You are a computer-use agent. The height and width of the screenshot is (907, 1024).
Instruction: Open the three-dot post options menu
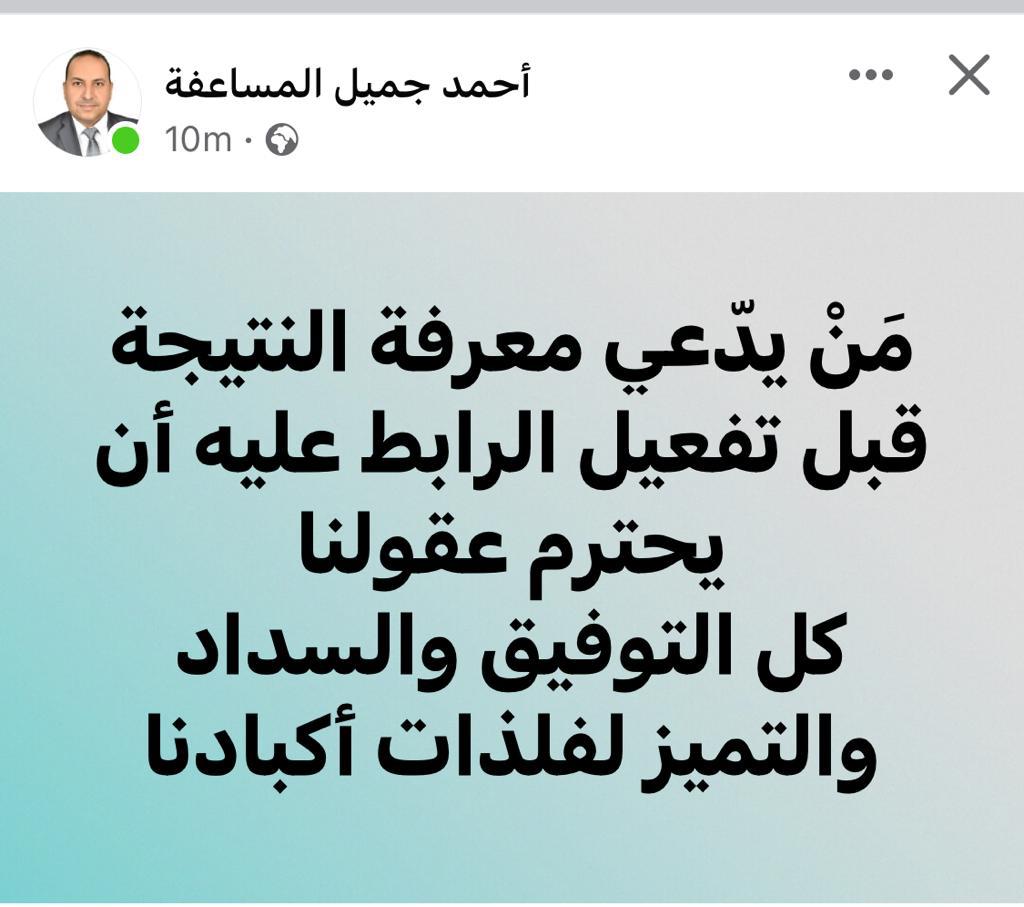[x=869, y=75]
